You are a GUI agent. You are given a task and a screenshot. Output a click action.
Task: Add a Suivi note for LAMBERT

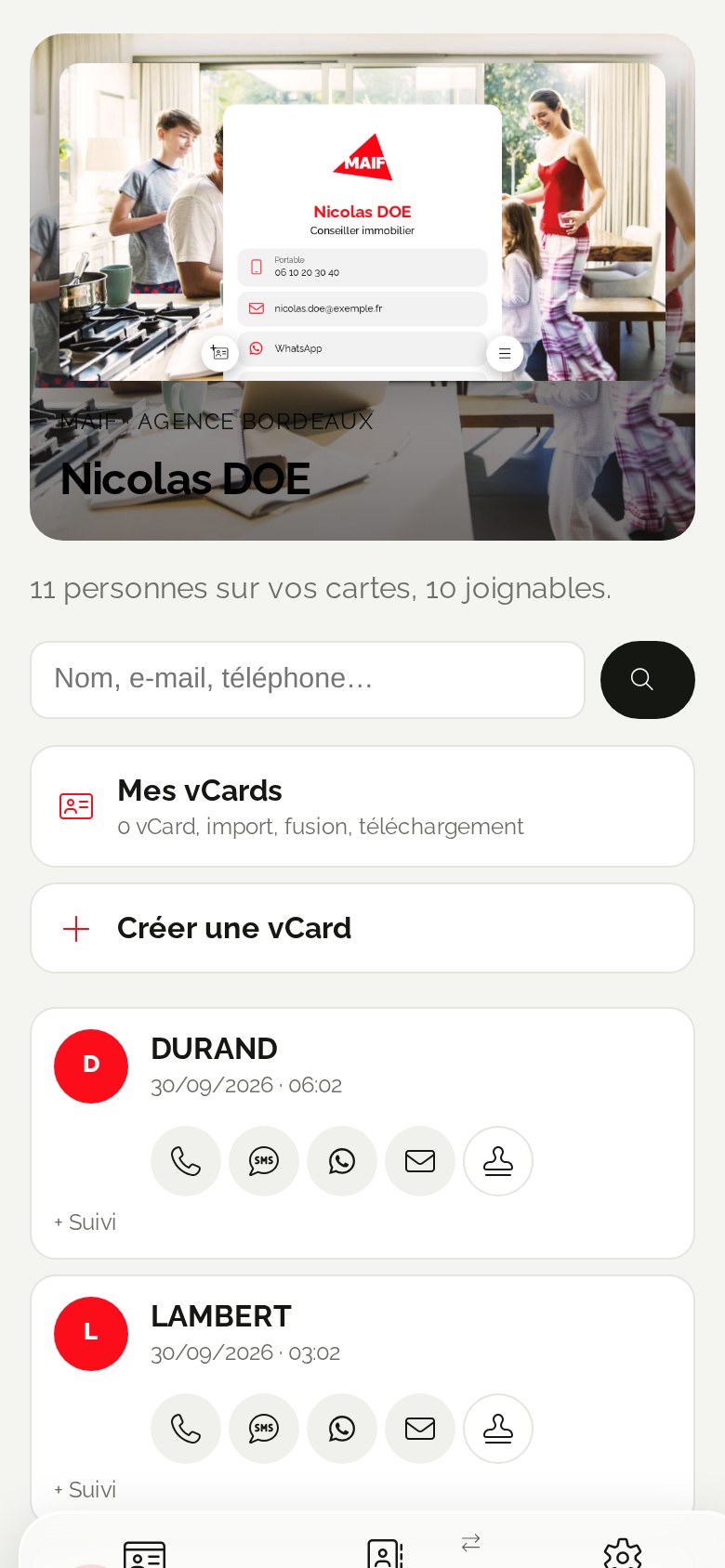(86, 1489)
